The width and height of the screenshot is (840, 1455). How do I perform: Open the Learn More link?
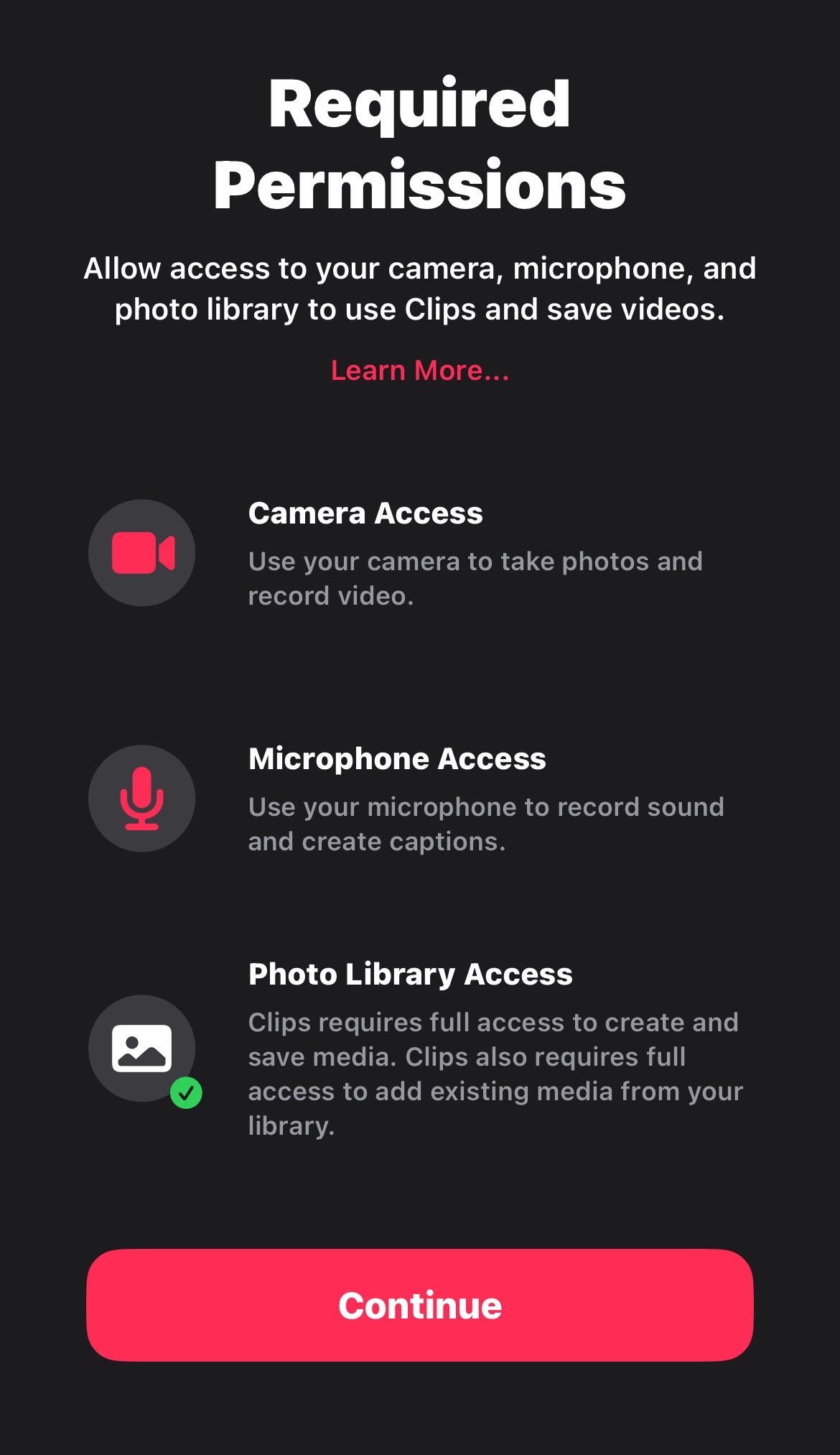[420, 371]
